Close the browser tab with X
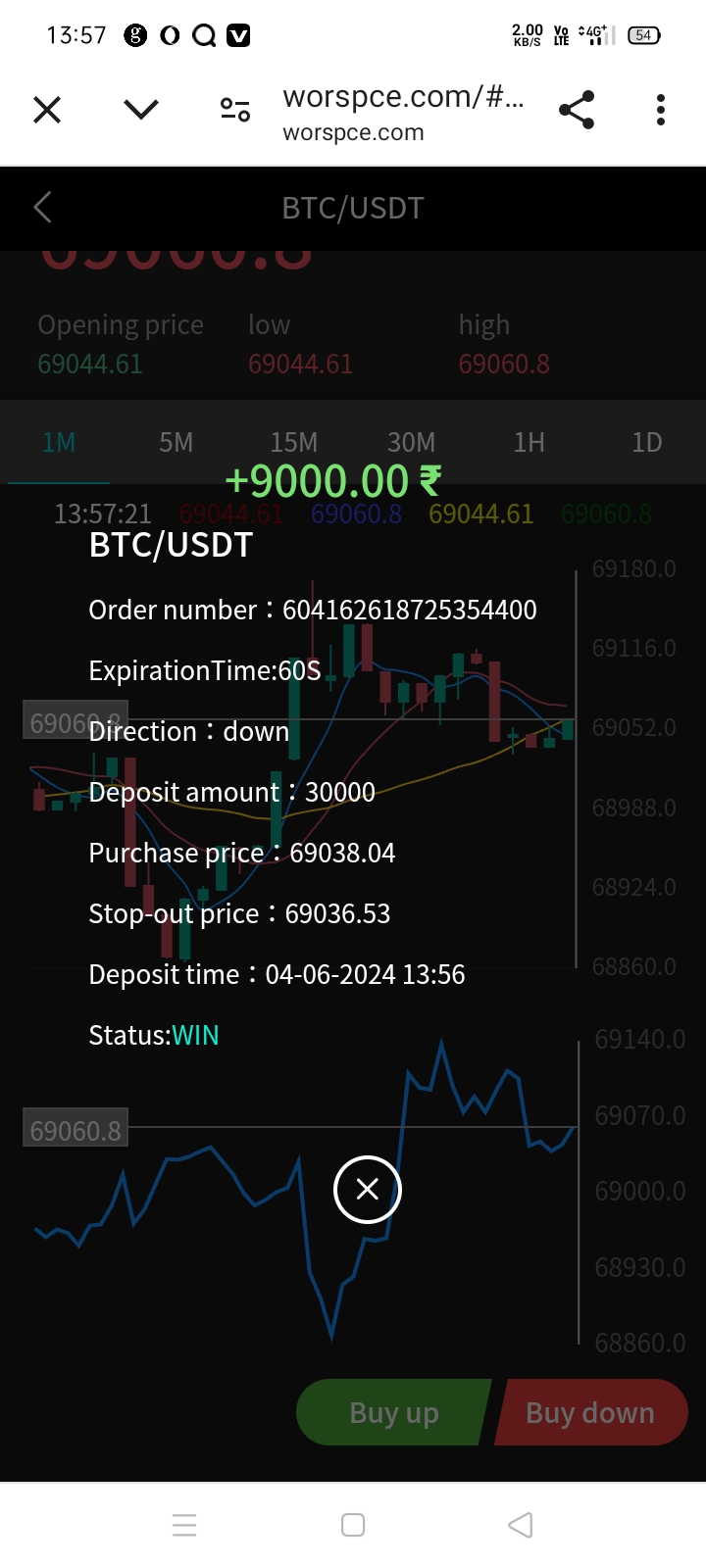This screenshot has width=706, height=1568. (x=47, y=110)
